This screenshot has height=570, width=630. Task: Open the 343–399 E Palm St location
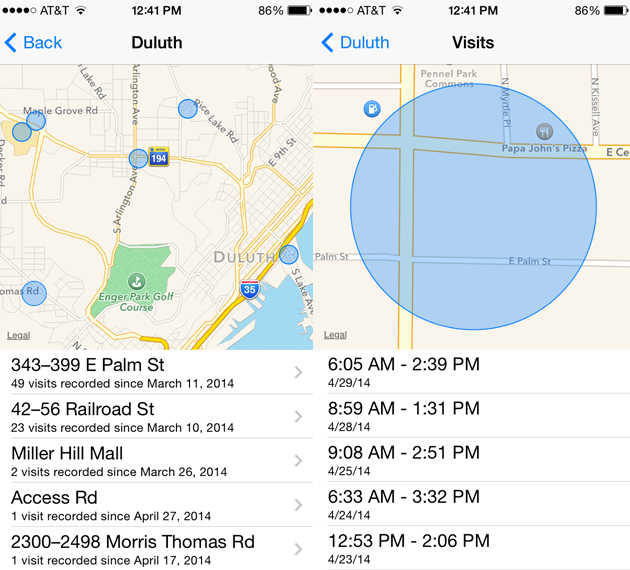(x=157, y=372)
